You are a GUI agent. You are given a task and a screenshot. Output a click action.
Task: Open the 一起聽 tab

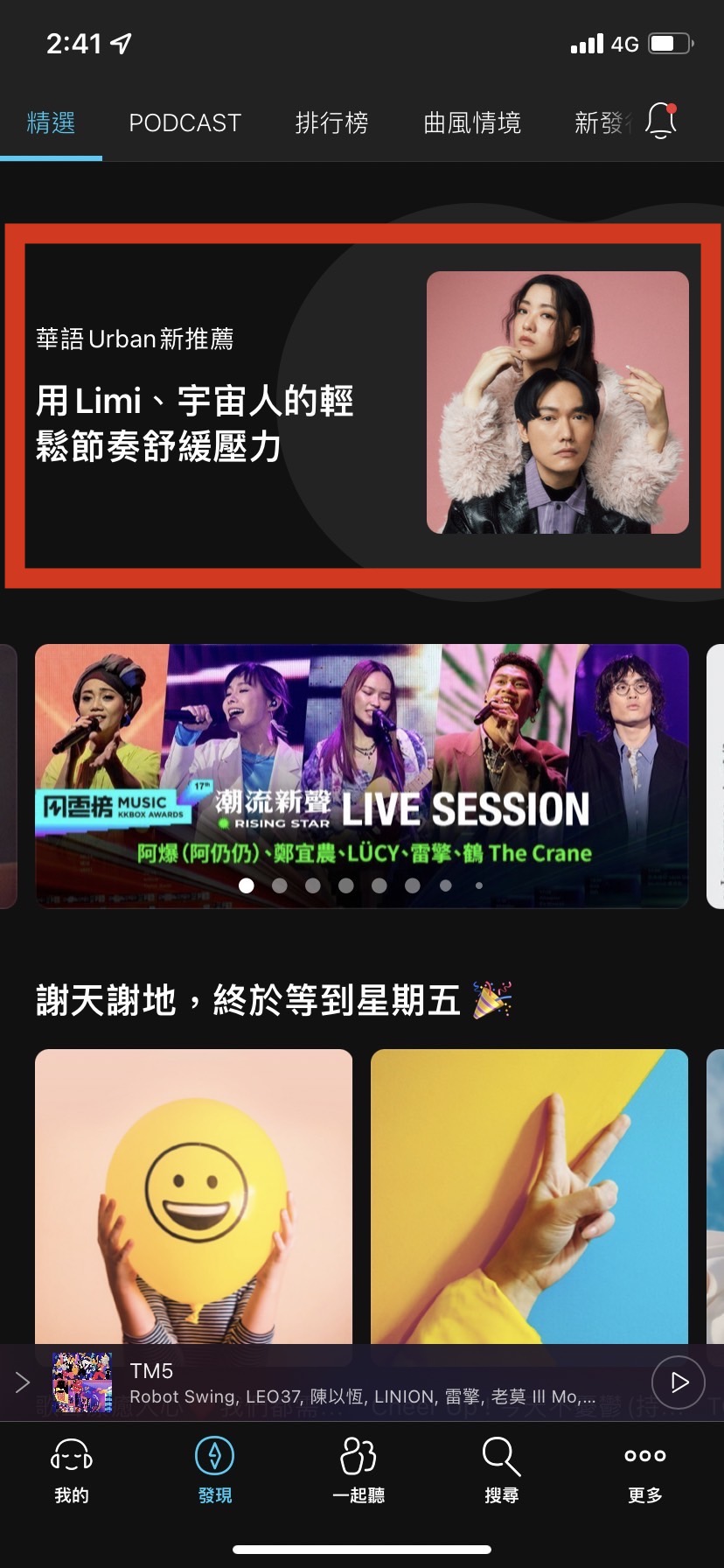pos(359,1470)
